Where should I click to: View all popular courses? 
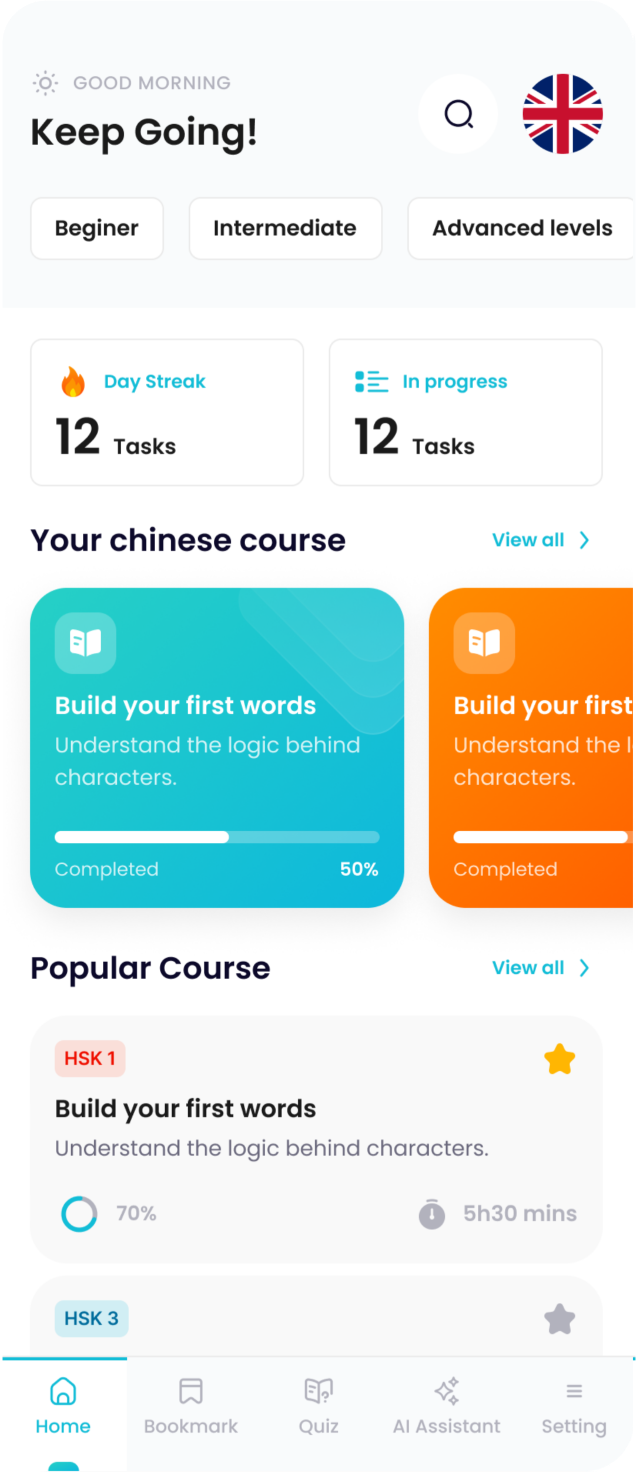click(540, 968)
